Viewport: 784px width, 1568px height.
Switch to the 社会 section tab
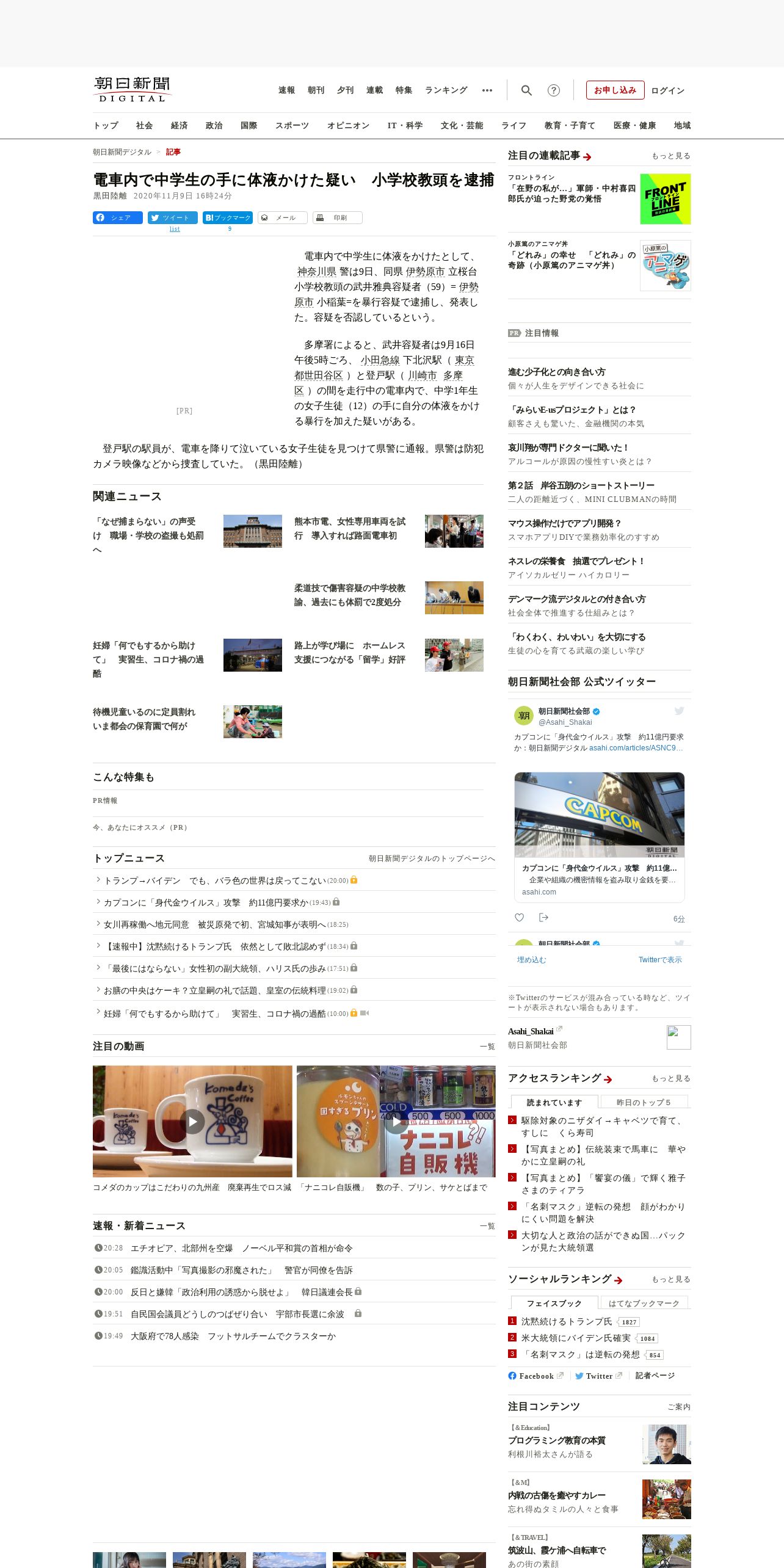[x=144, y=125]
